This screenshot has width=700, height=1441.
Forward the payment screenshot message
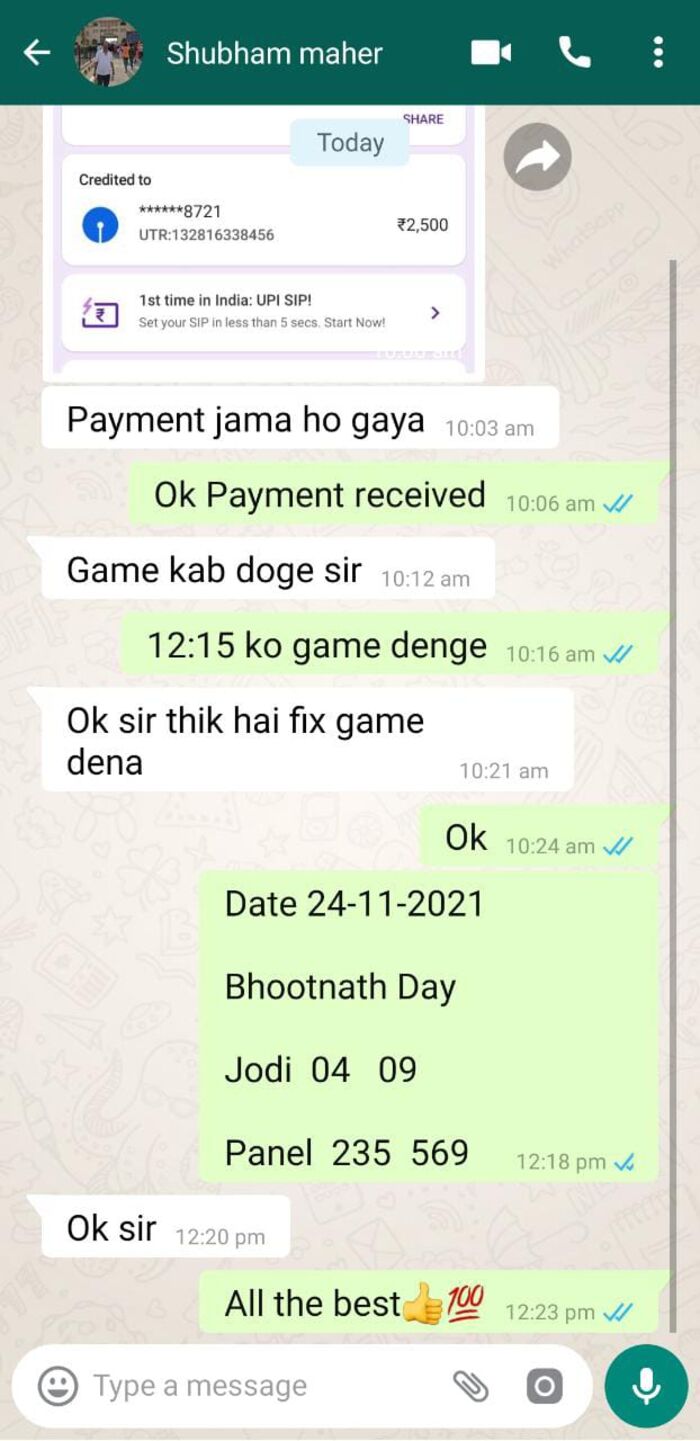(537, 157)
